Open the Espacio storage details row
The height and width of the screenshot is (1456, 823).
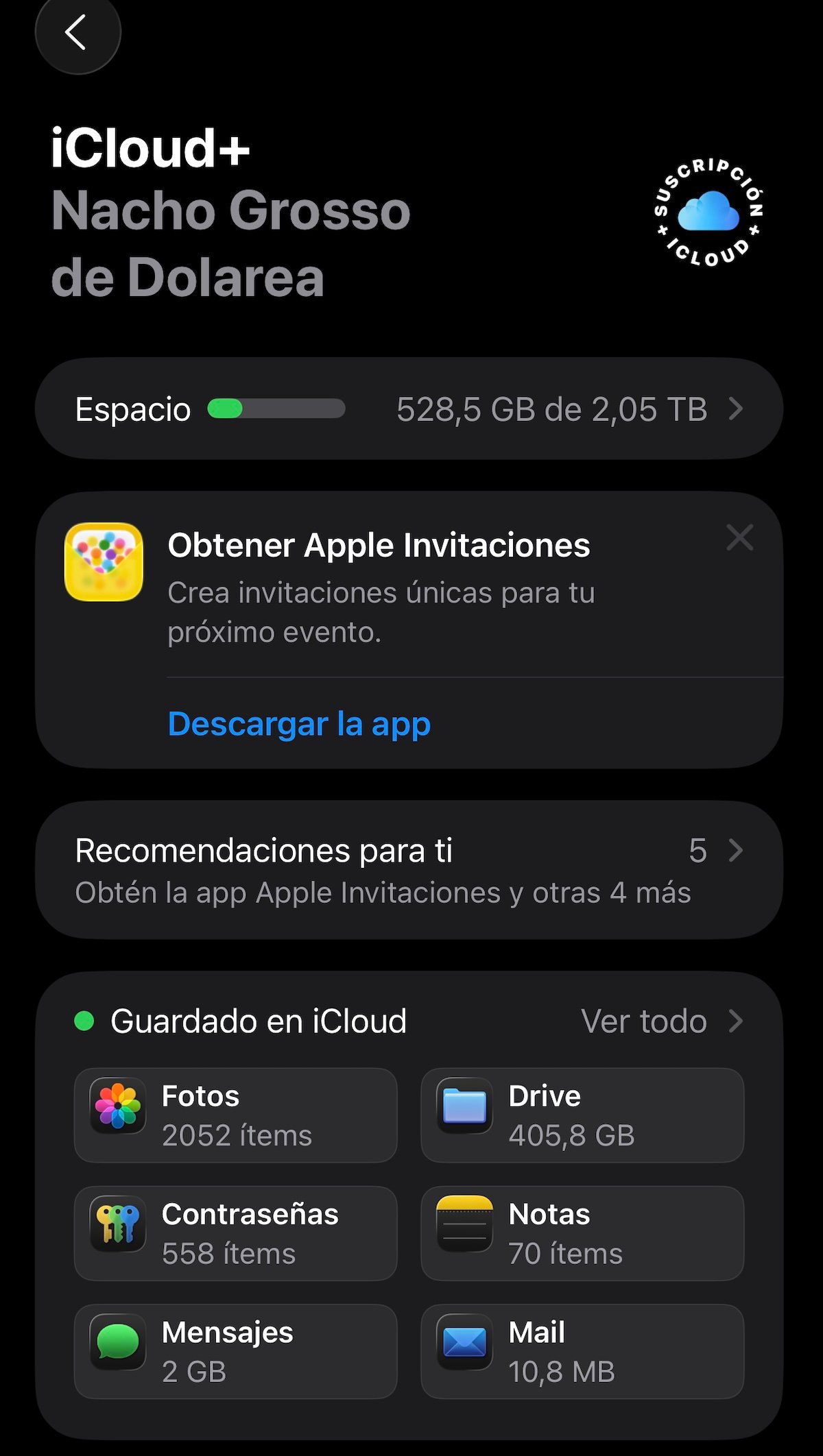click(409, 409)
